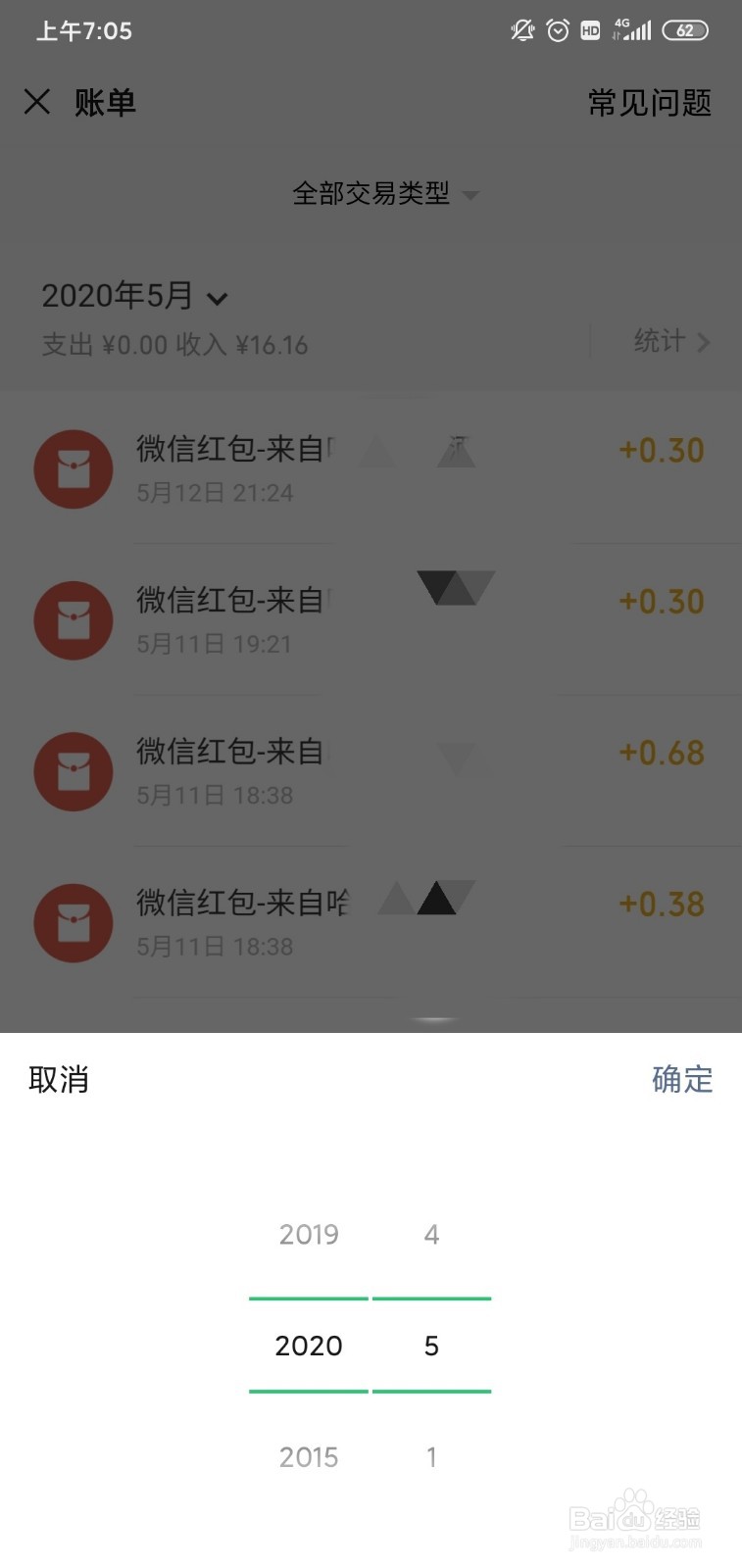Image resolution: width=742 pixels, height=1568 pixels.
Task: Select the red envelope icon beside +0.68
Action: (x=74, y=771)
